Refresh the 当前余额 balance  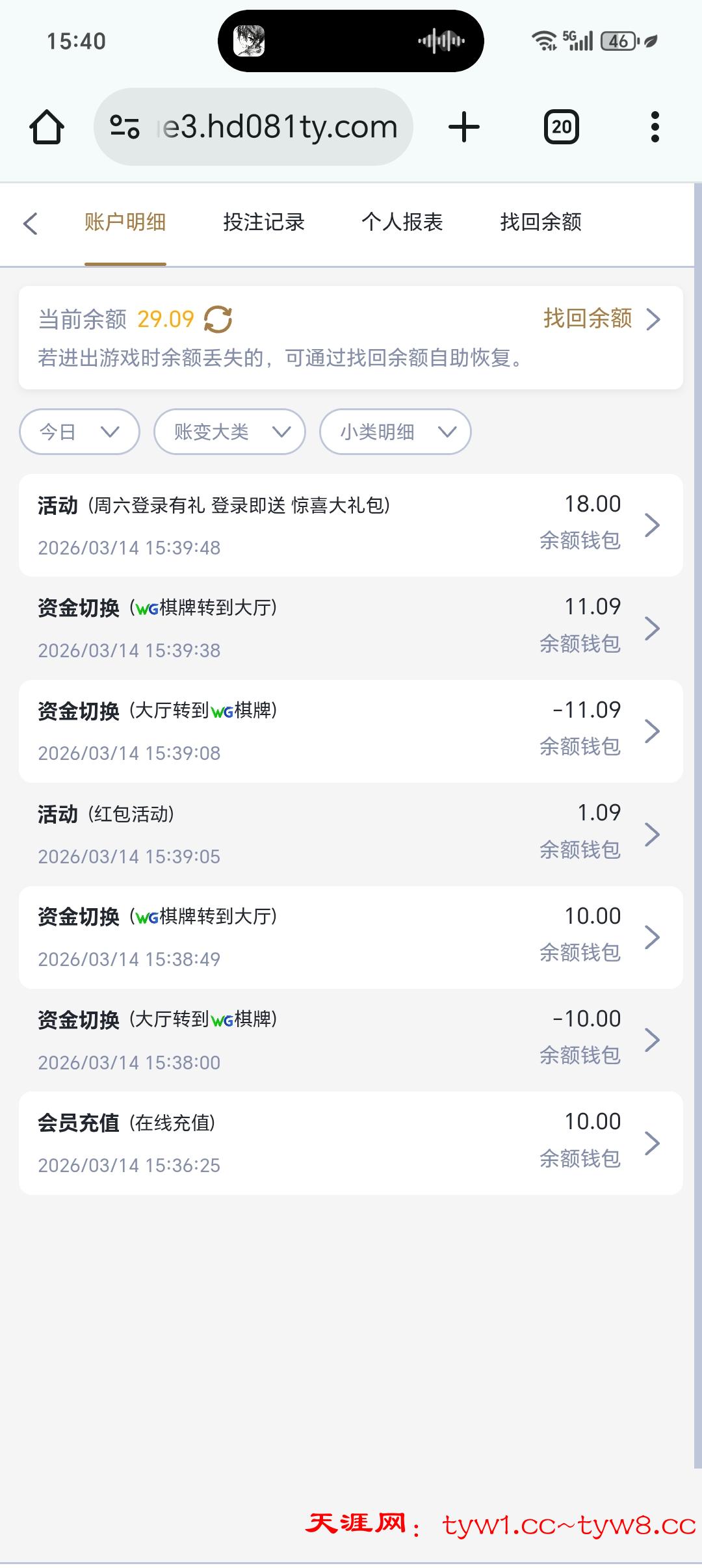tap(218, 319)
